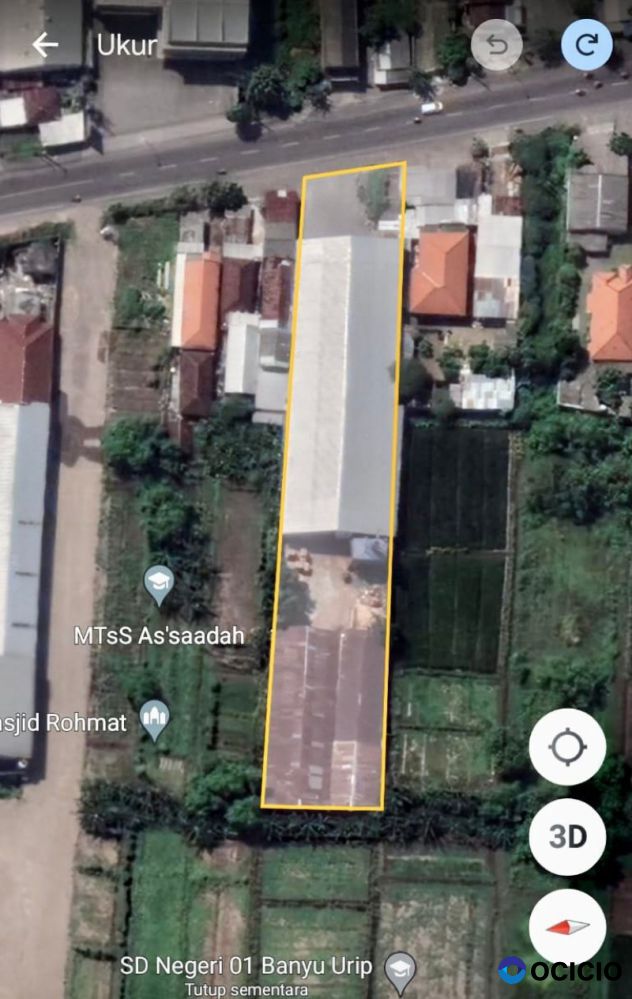Tap the compass to reset map orientation
The height and width of the screenshot is (999, 632).
click(567, 927)
